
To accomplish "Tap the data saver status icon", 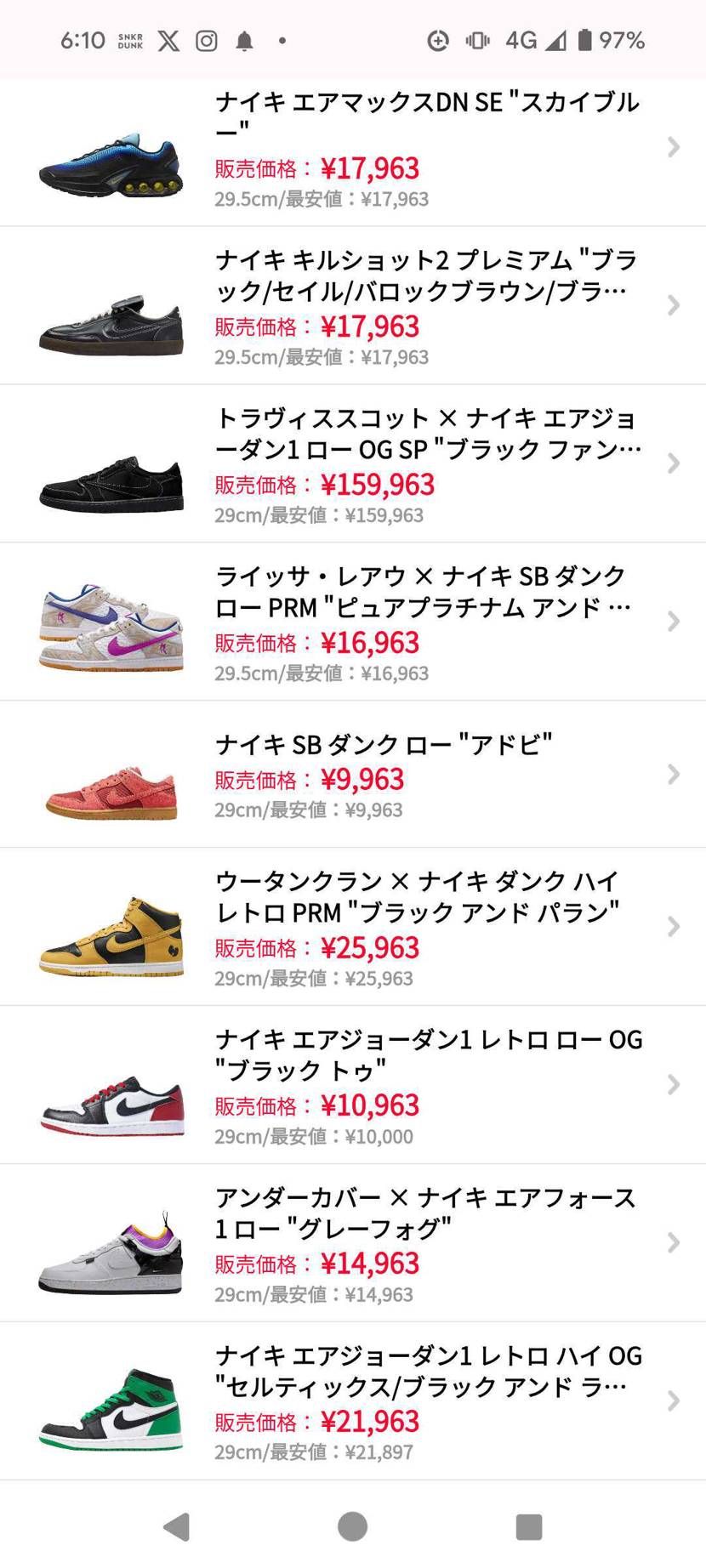I will 437,39.
